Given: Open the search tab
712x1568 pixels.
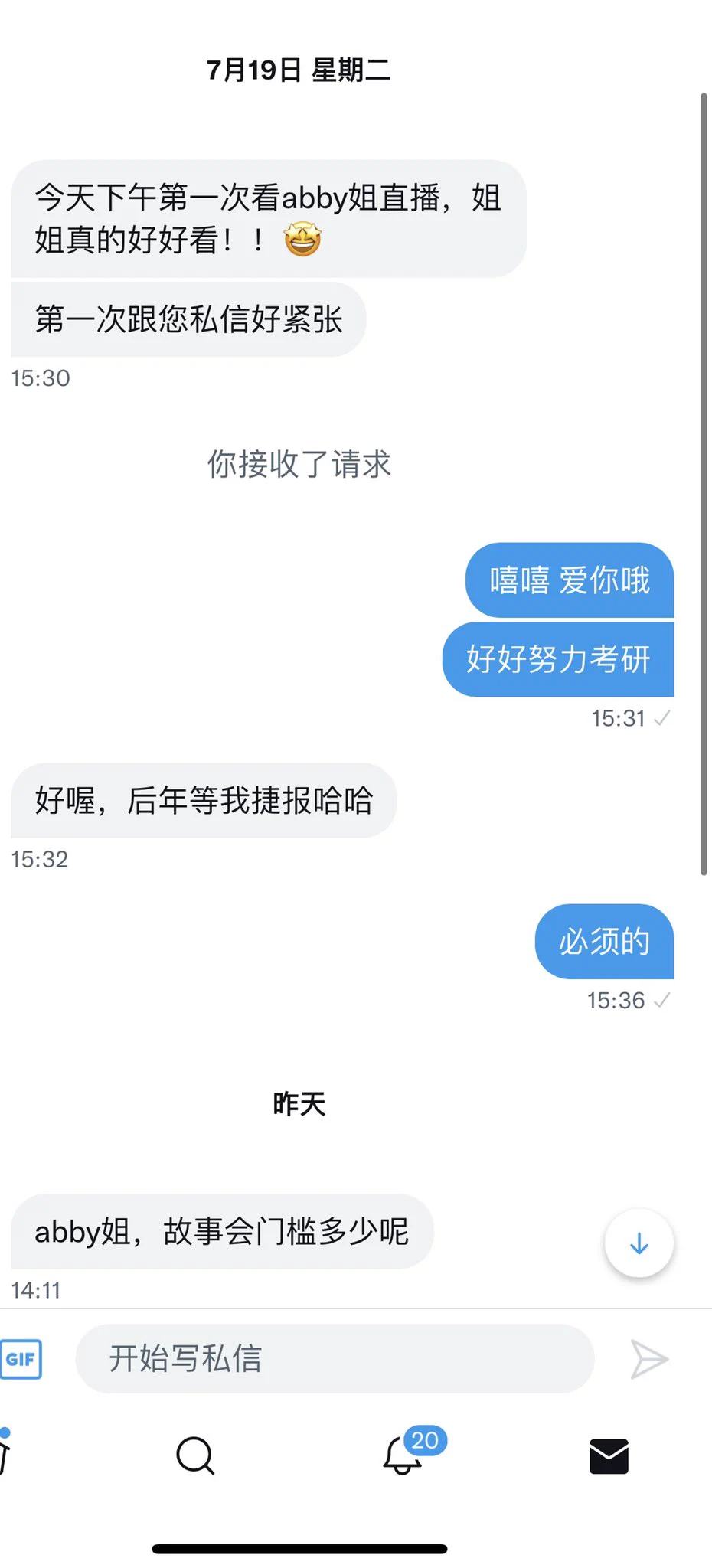Looking at the screenshot, I should pos(195,1455).
